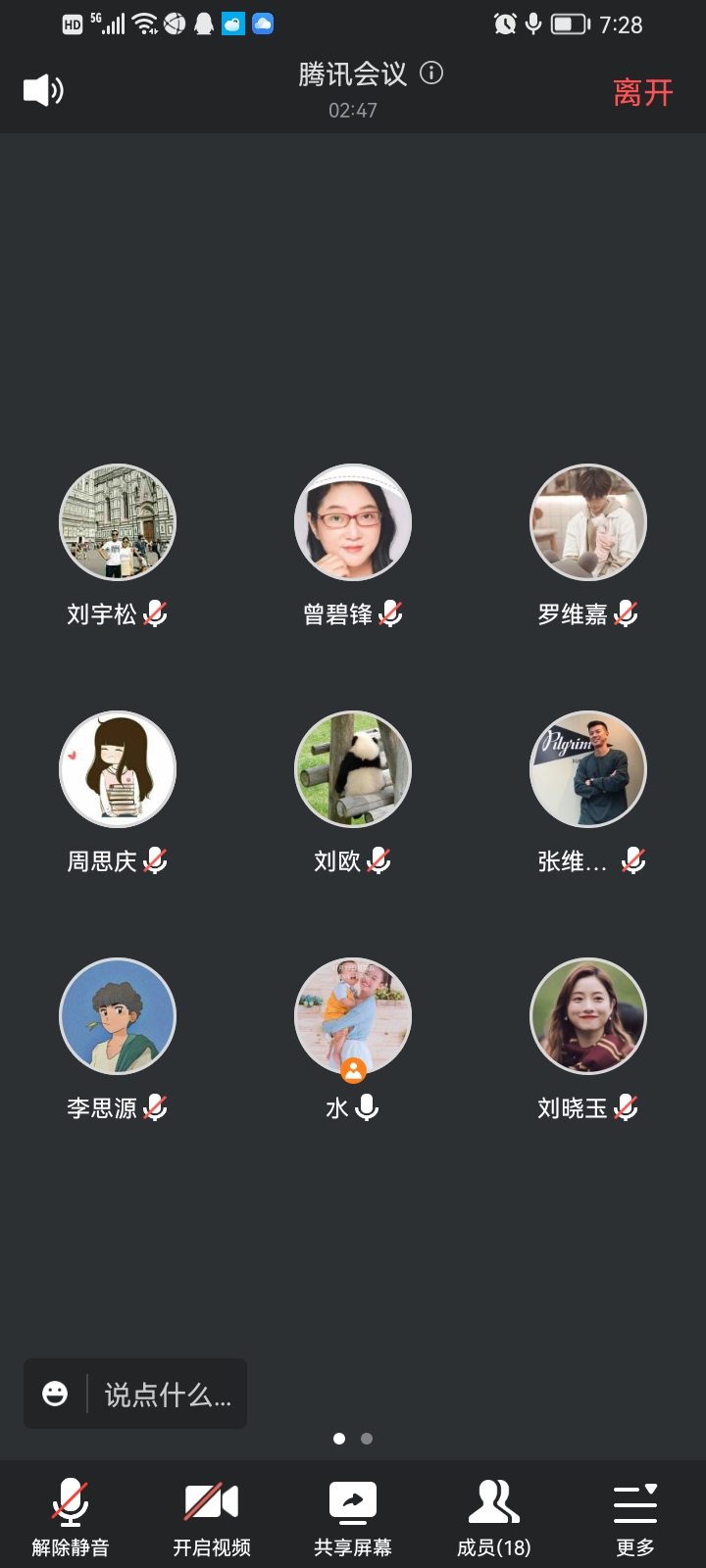
Task: Select participant 刘欧's panda avatar
Action: pos(353,769)
